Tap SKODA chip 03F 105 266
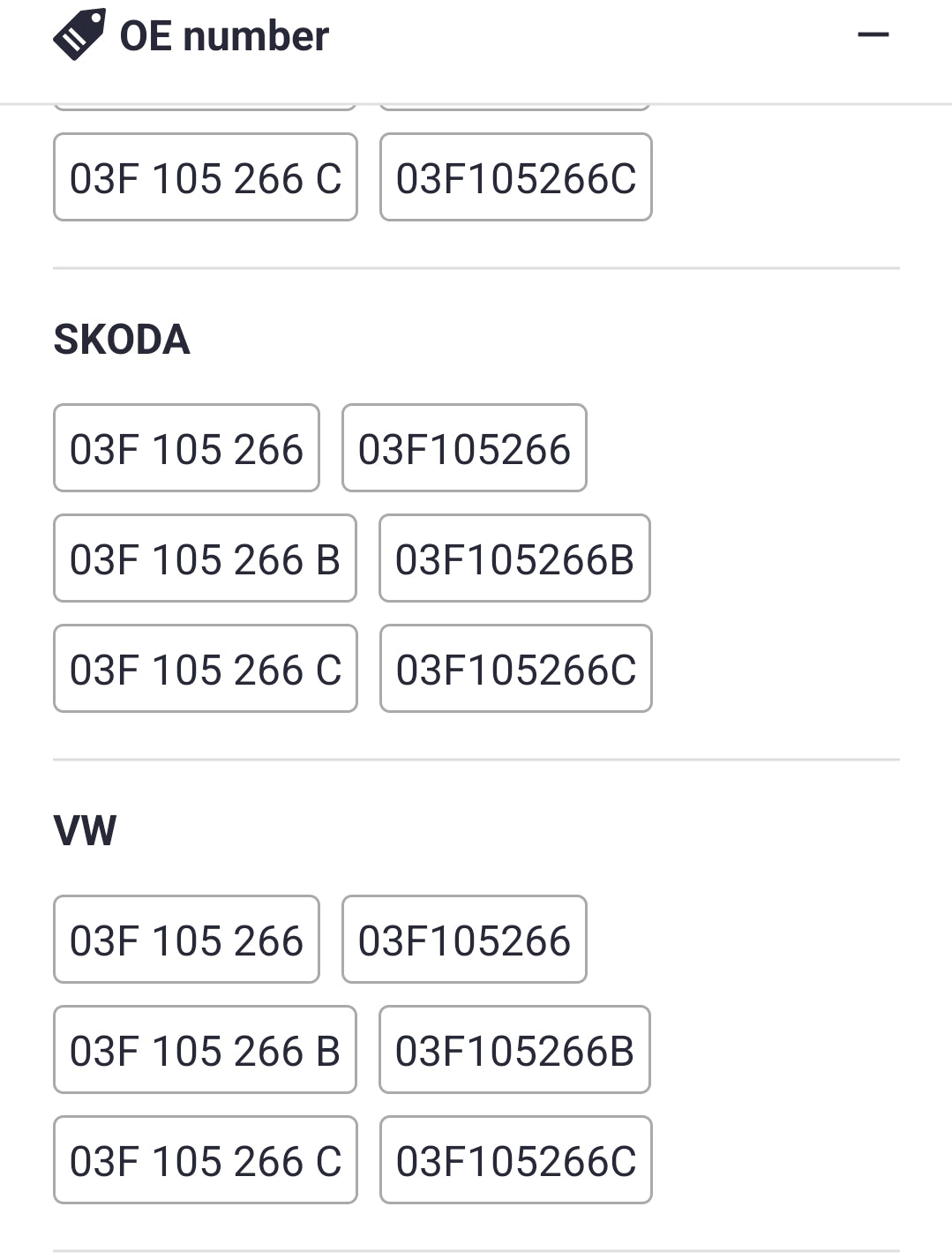Screen dimensions: 952x1259 [x=186, y=448]
